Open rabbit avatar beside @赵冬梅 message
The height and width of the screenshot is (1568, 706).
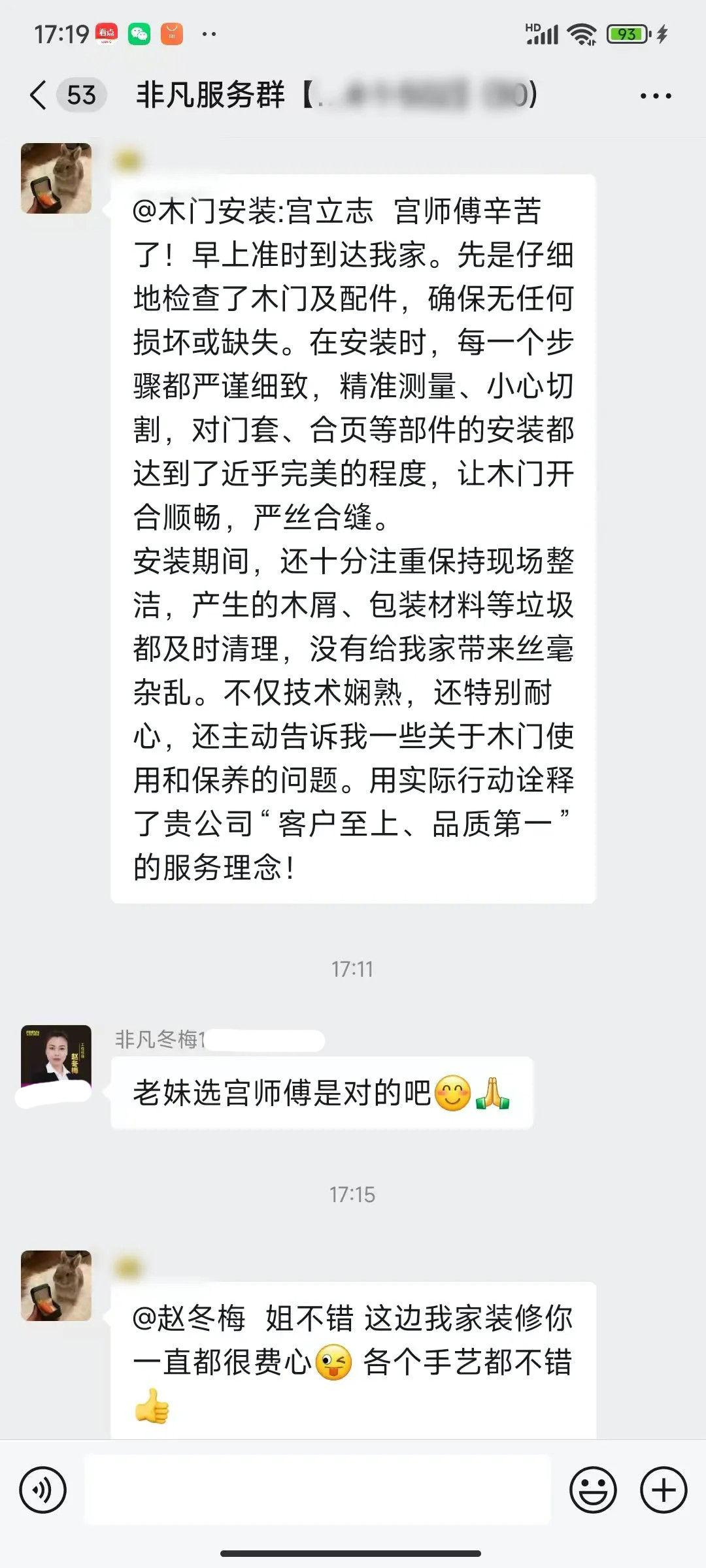pyautogui.click(x=56, y=1286)
